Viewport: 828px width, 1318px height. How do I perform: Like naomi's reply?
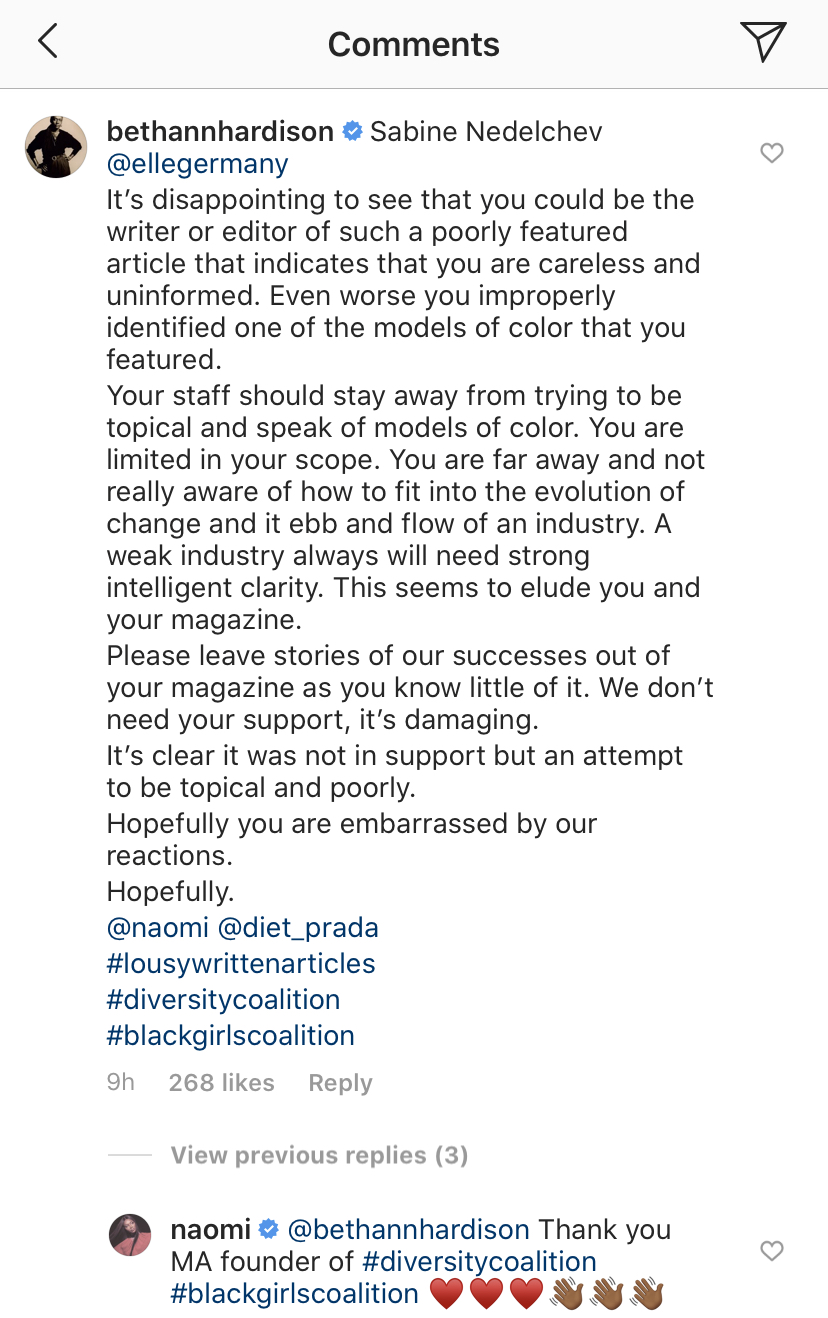[x=772, y=1251]
